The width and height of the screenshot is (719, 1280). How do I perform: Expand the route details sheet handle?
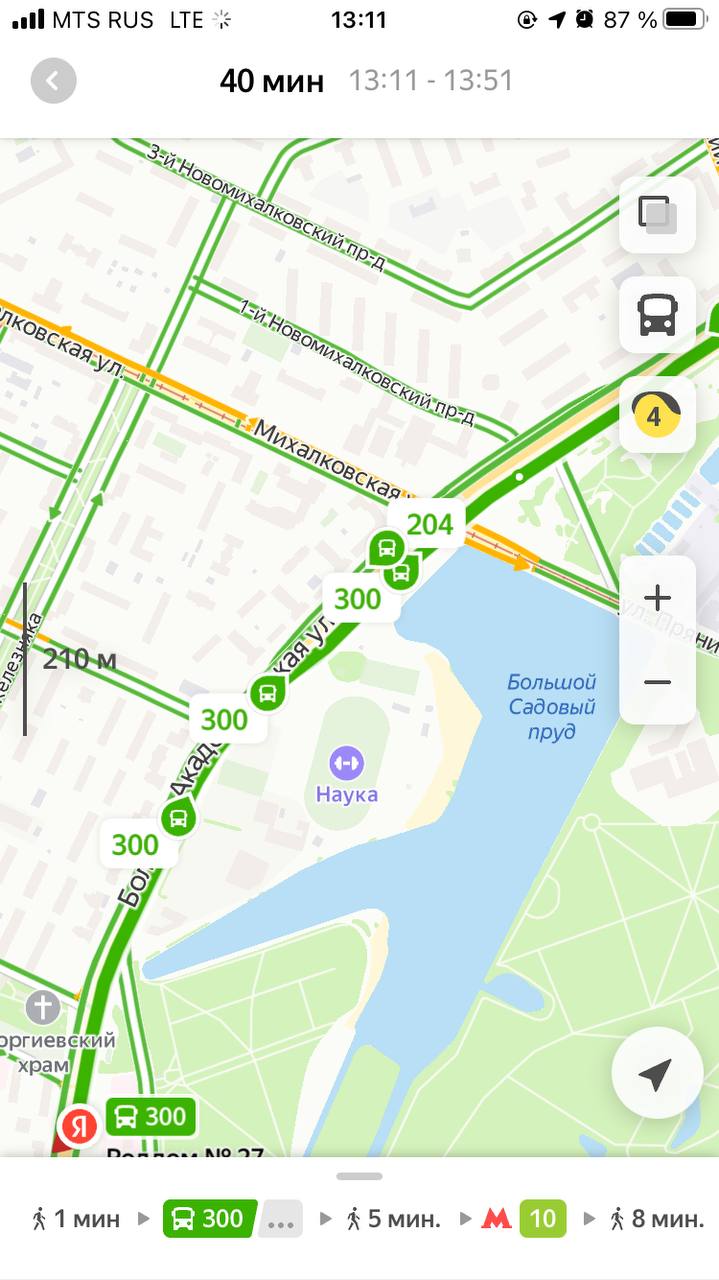click(360, 1176)
